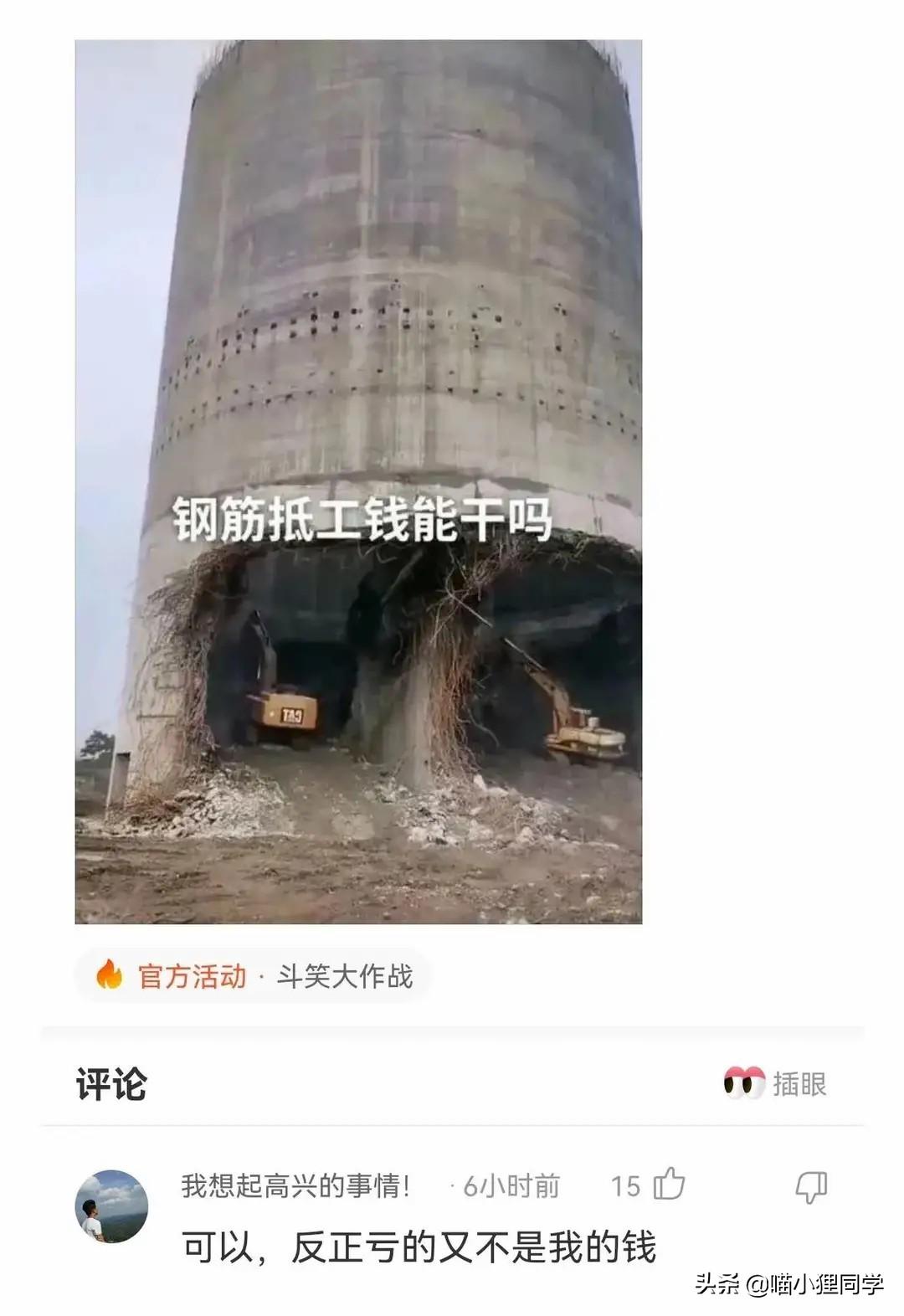Dislike the comment by 我想起高兴的事情!

(810, 1186)
